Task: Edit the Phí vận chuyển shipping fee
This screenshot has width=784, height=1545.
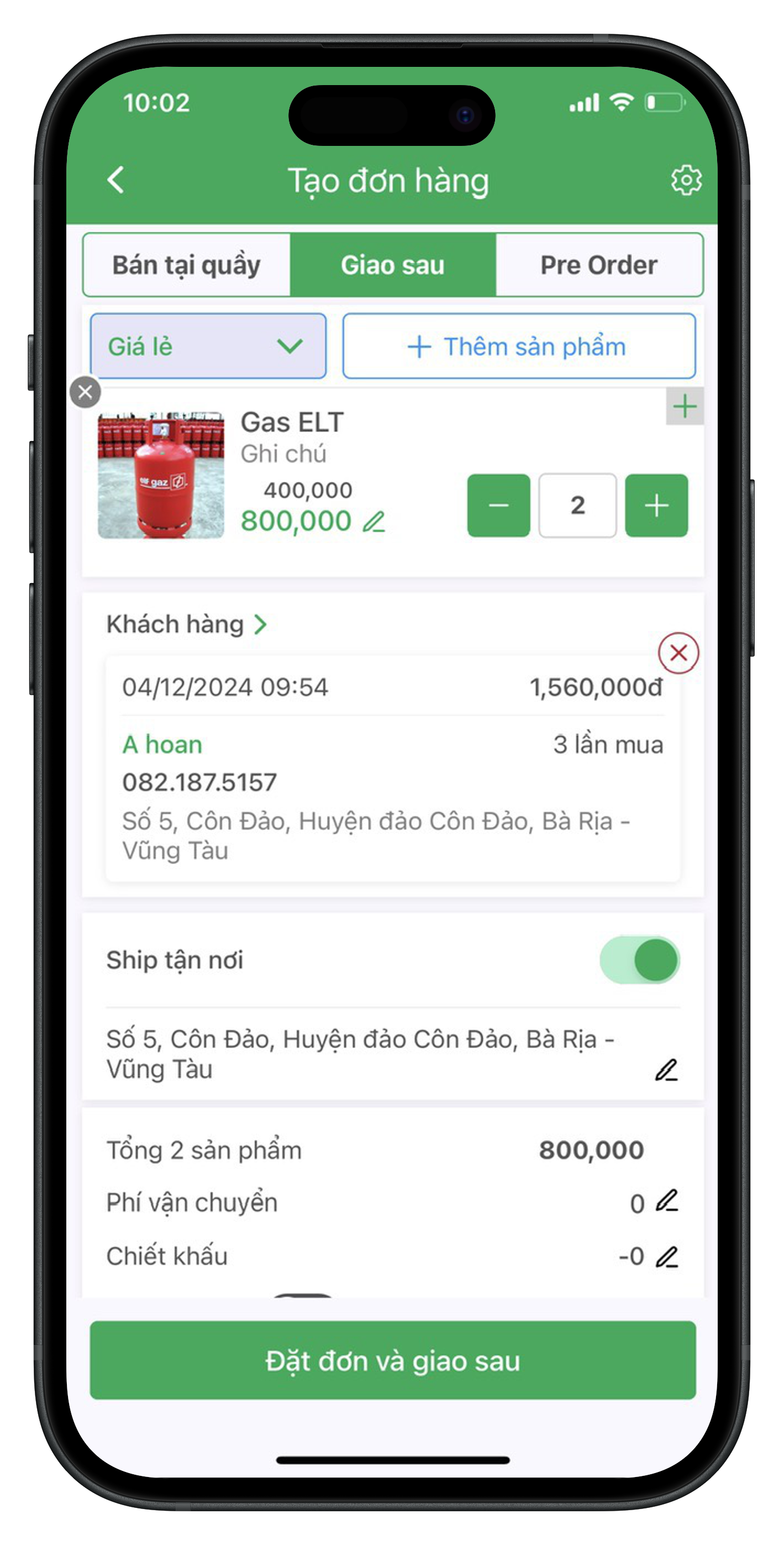Action: coord(666,1201)
